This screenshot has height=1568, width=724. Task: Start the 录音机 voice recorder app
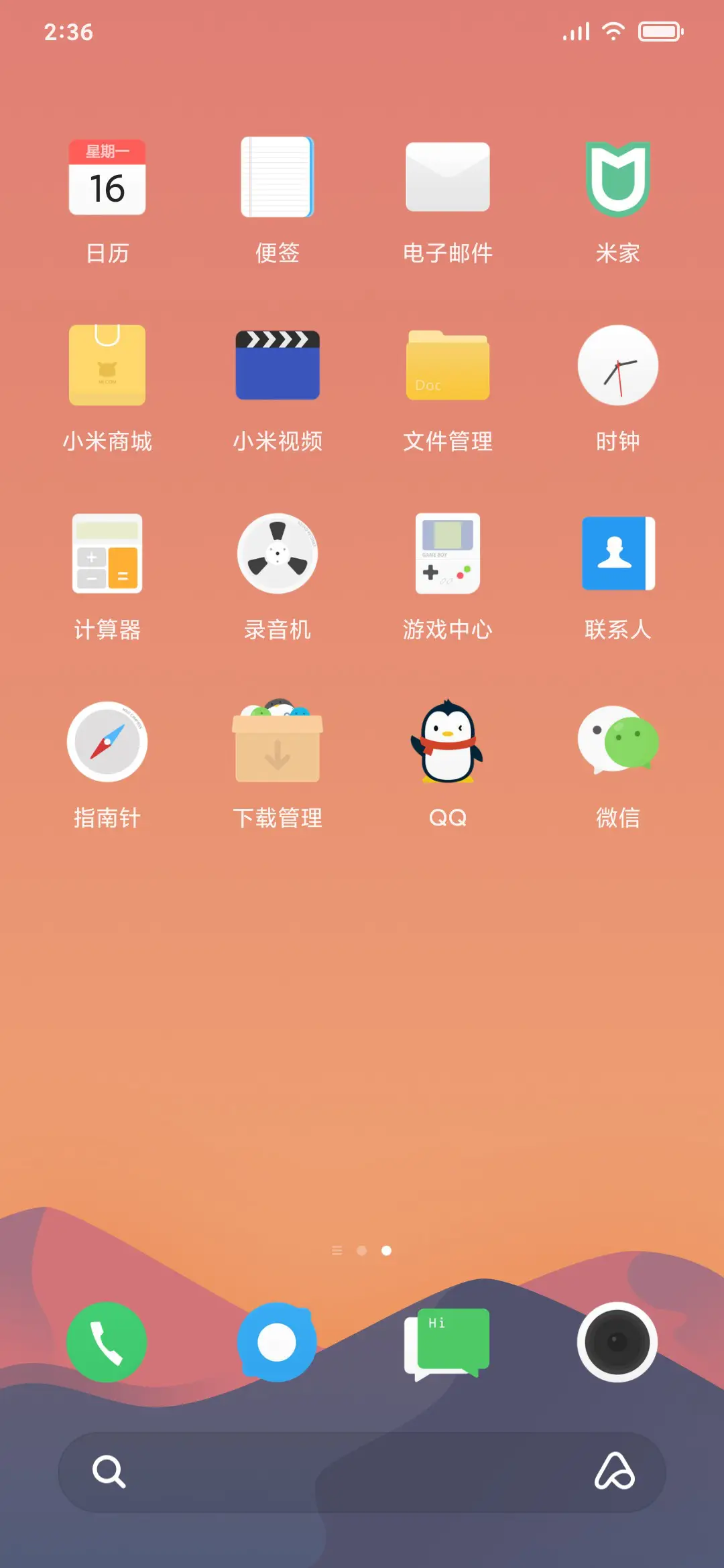coord(277,554)
